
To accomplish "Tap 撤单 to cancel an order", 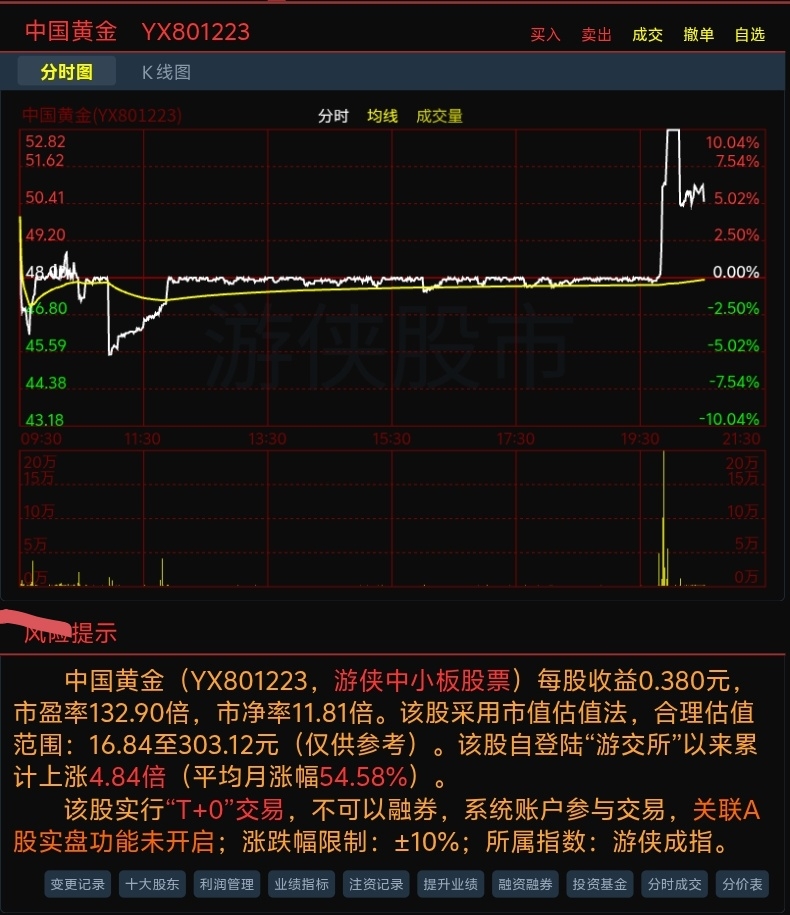I will click(x=698, y=34).
